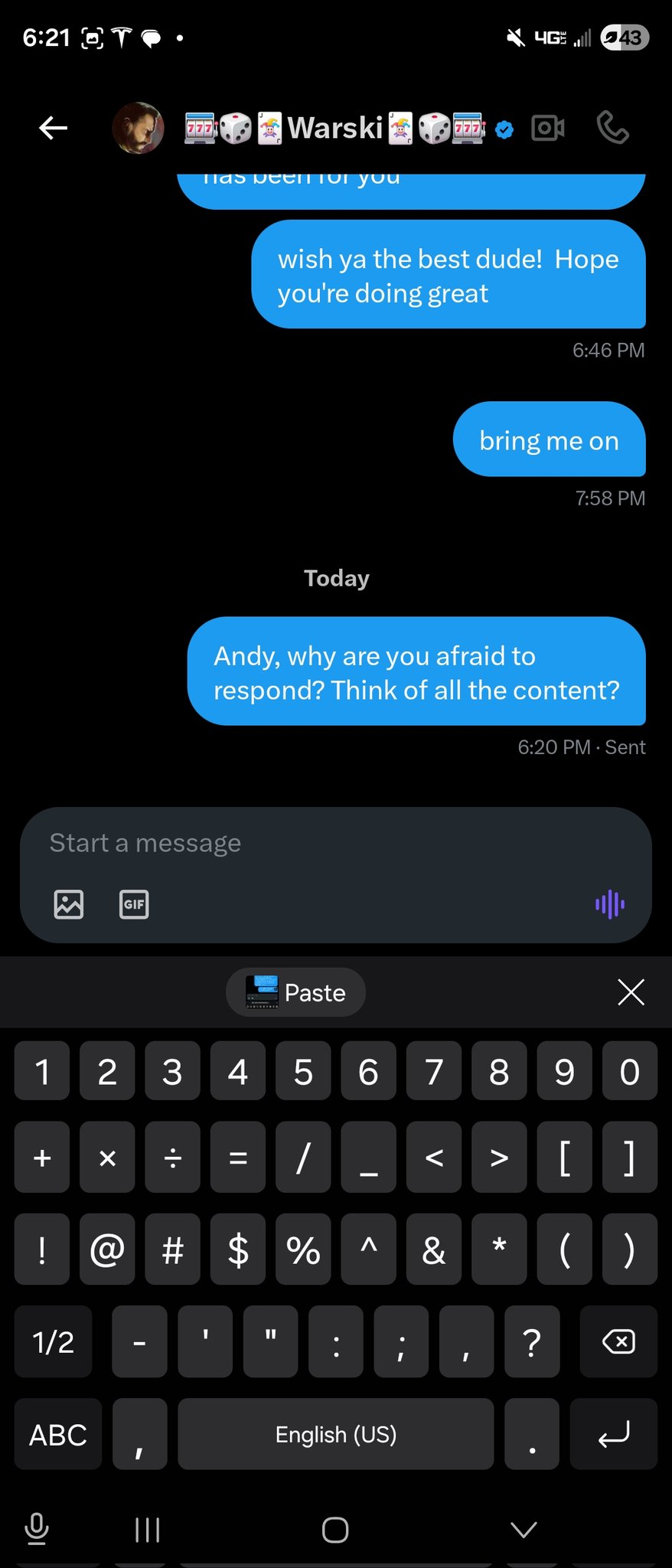Show the second symbols page 1/2
This screenshot has height=1568, width=672.
pyautogui.click(x=54, y=1341)
